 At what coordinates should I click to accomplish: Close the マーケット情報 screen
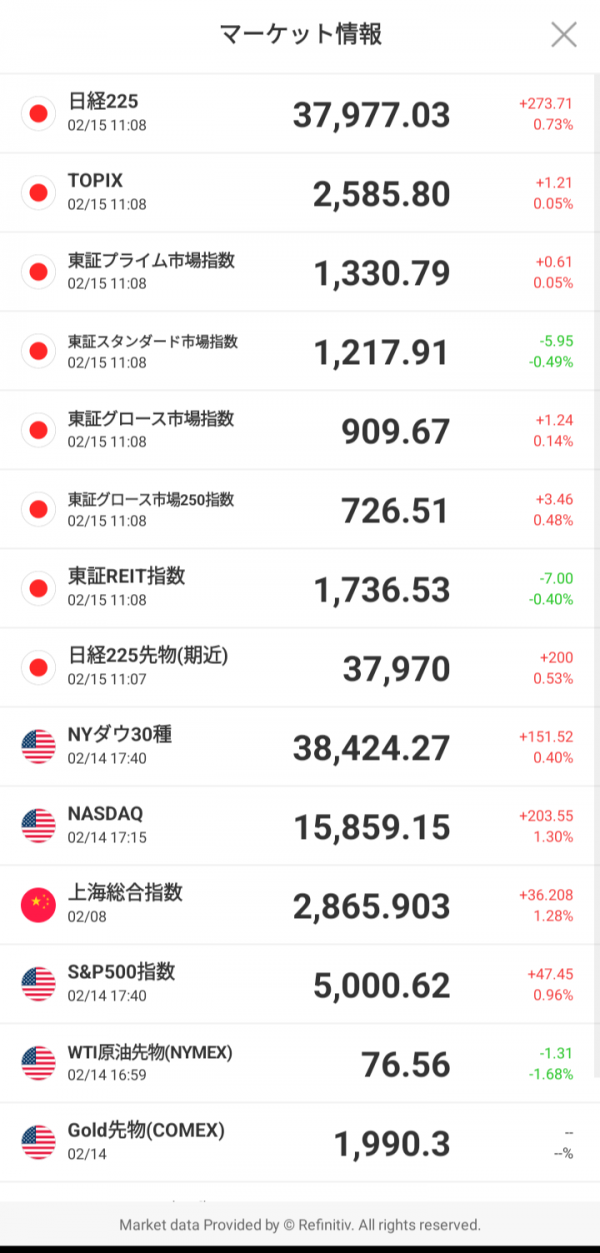point(564,35)
